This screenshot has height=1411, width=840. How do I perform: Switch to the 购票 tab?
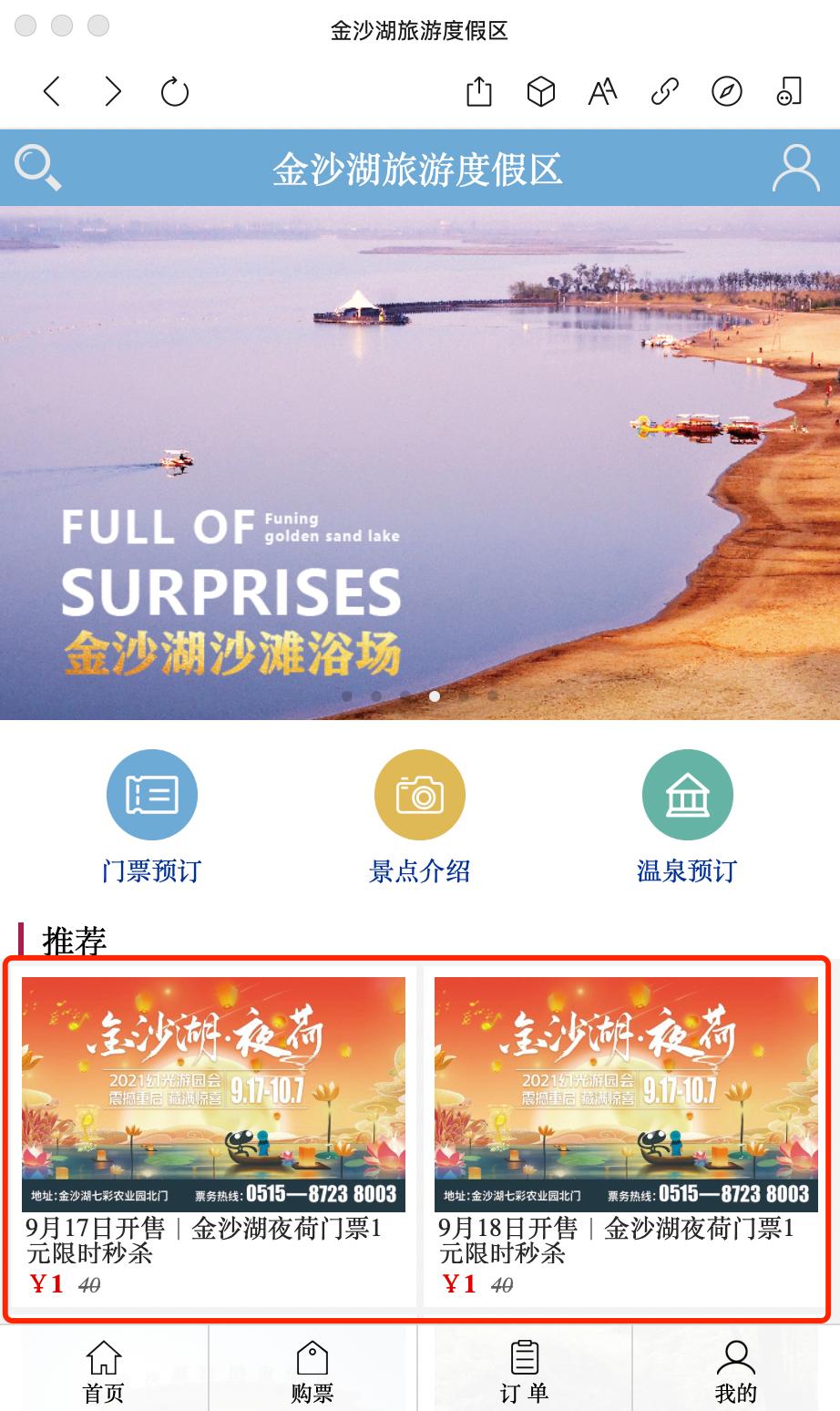(x=312, y=1370)
